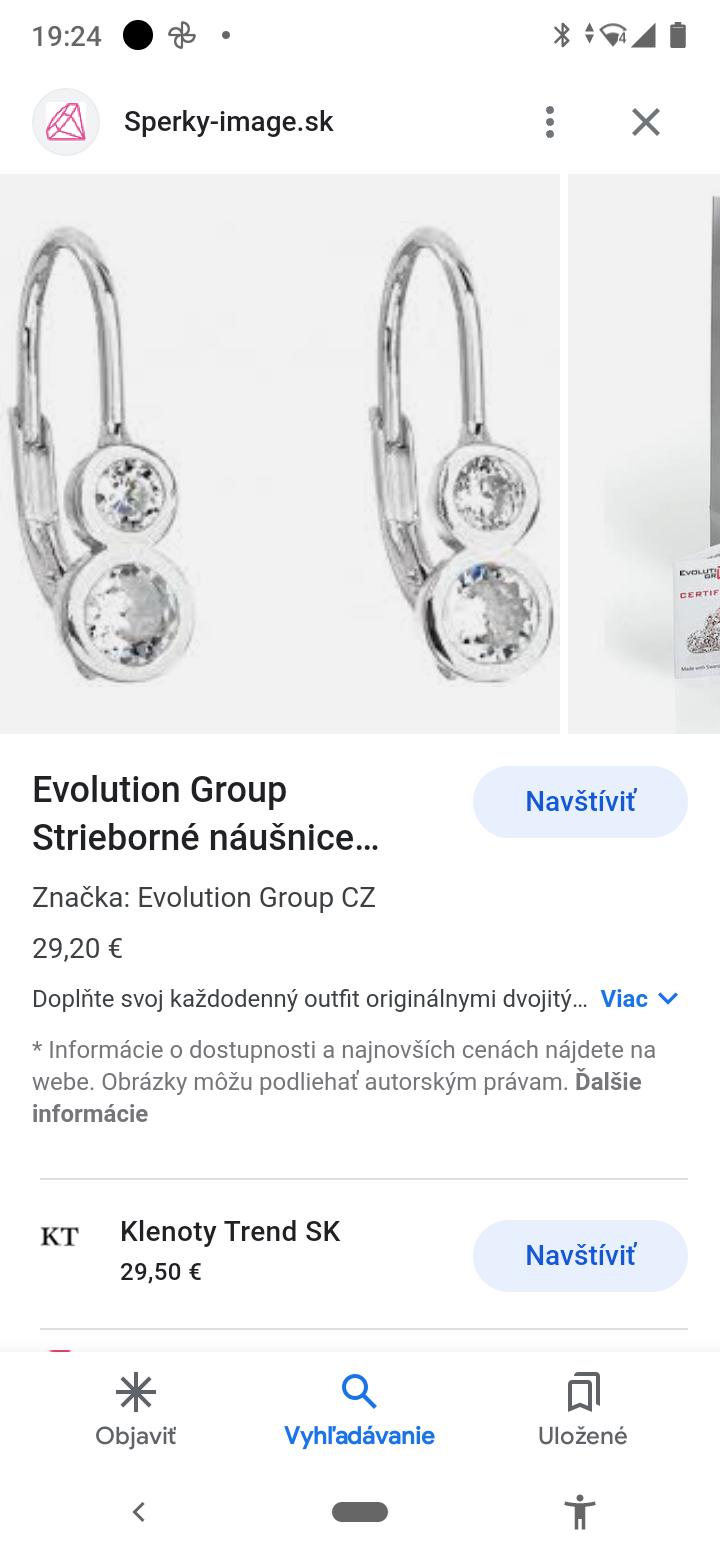Switch to the Objaviť tab
Screen dimensions: 720x1560
(136, 1410)
